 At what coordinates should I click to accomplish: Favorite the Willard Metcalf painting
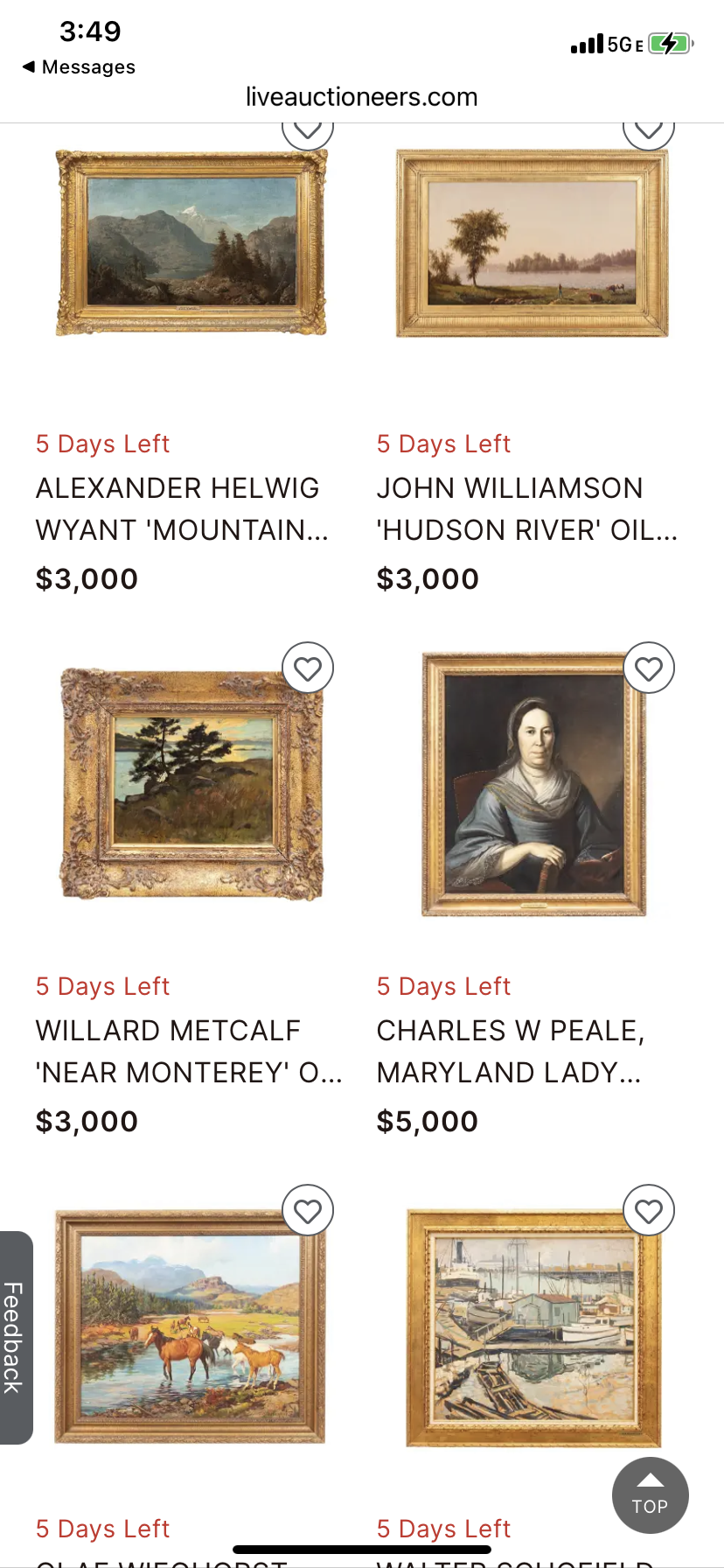[308, 668]
